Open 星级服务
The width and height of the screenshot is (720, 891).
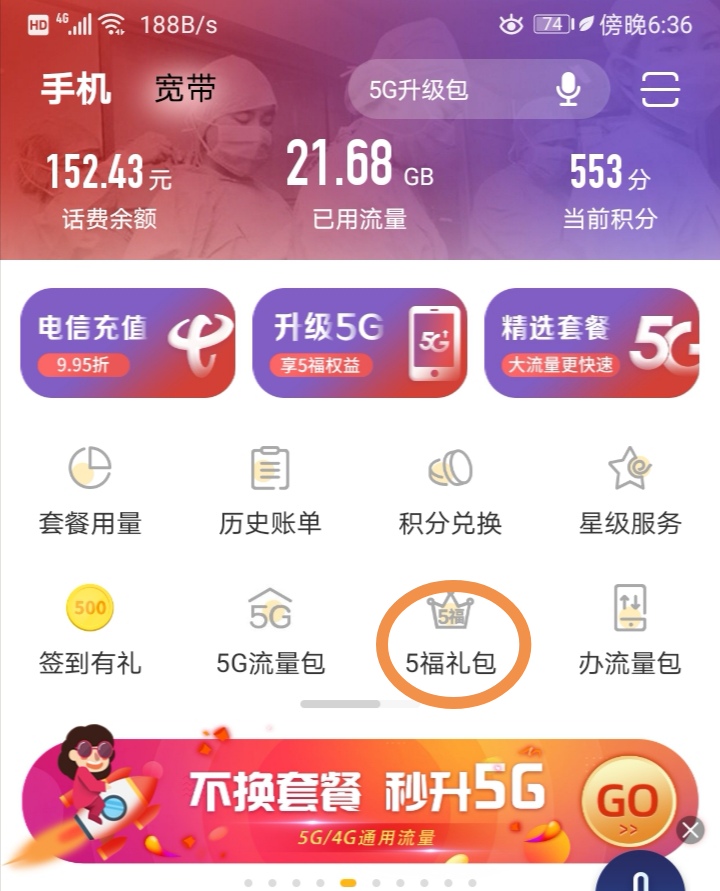click(630, 490)
